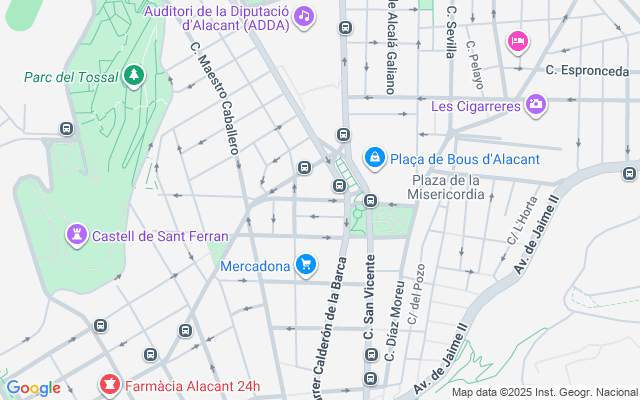Open the Parc del Tossal park pin
640x400 pixels.
click(x=133, y=75)
